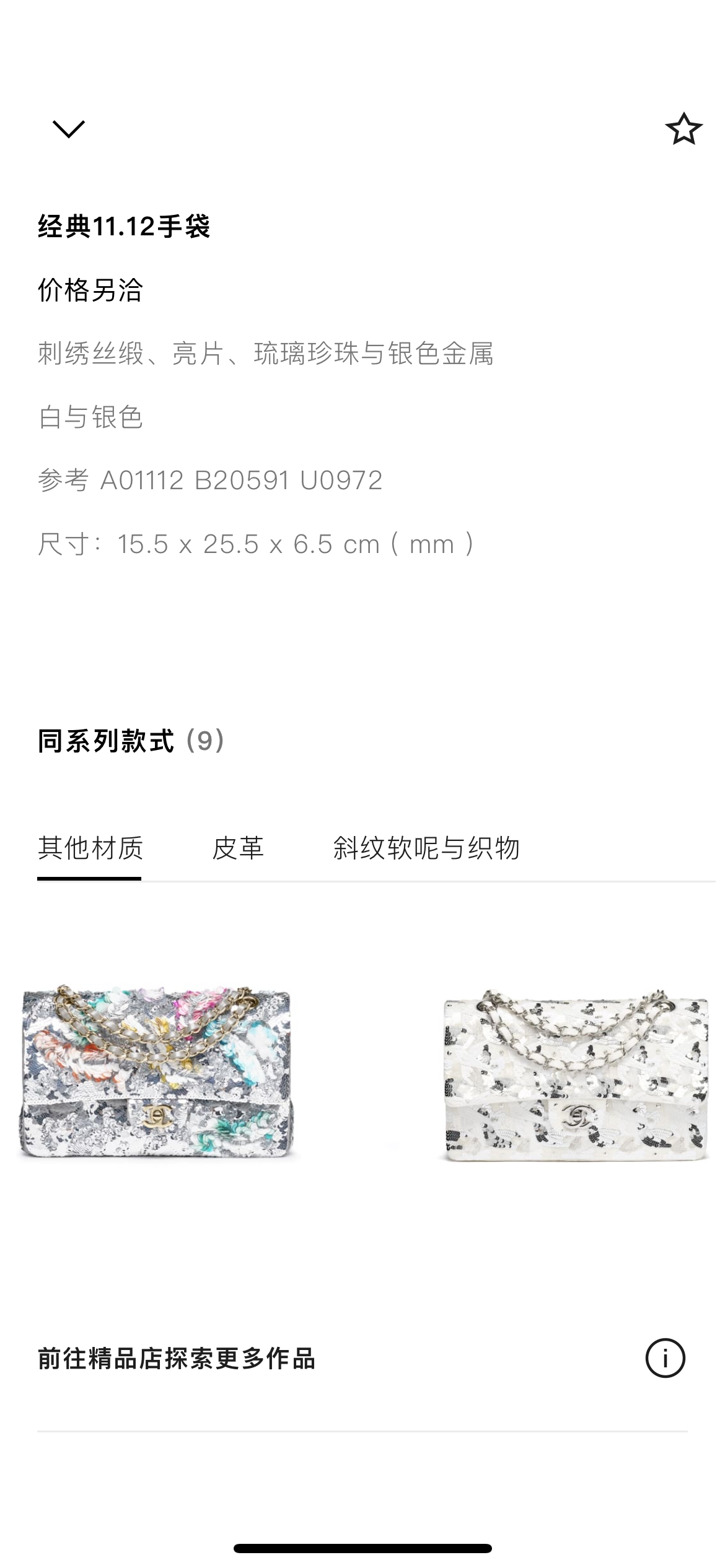The image size is (725, 1568).
Task: Select the 斜纹软呢与织物 tab
Action: point(426,848)
